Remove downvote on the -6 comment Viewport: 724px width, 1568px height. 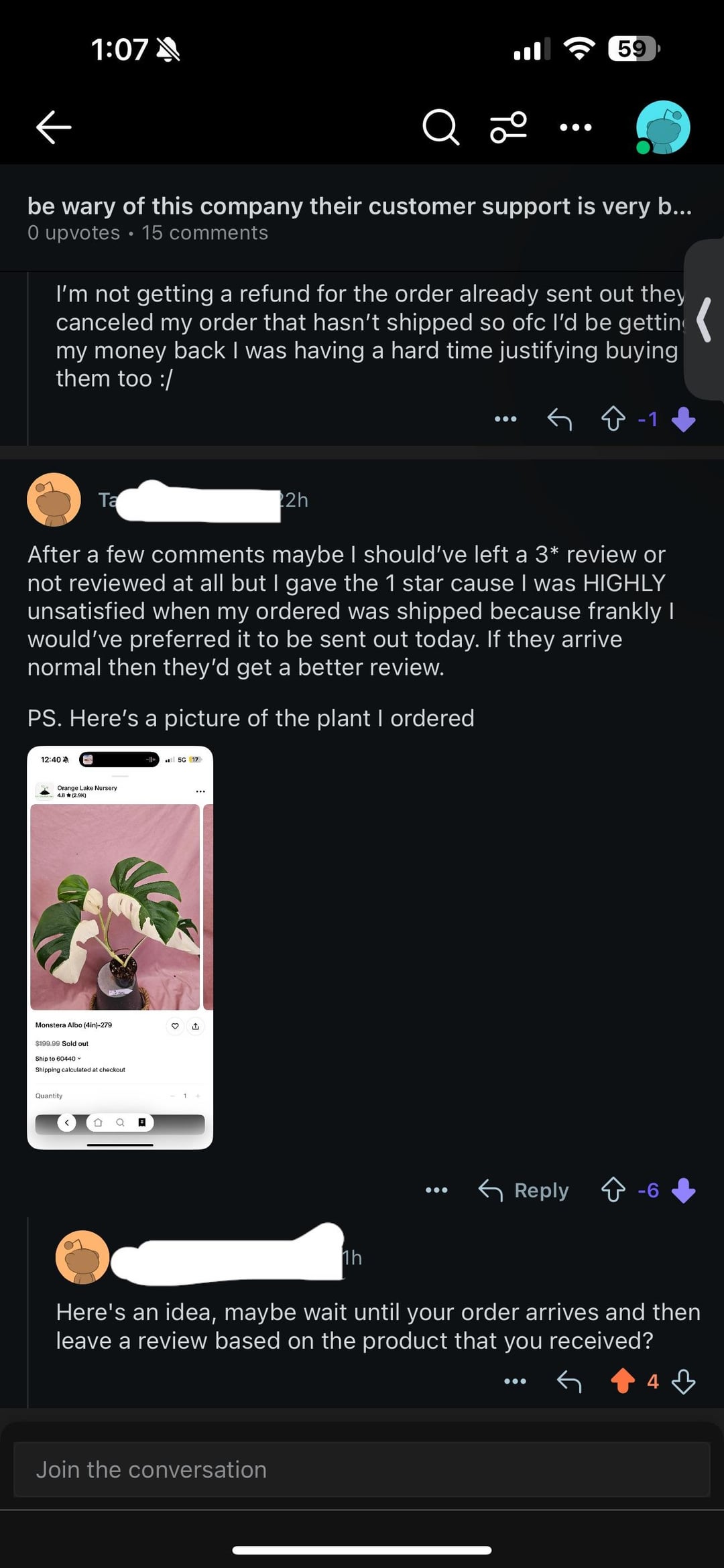pos(683,1190)
